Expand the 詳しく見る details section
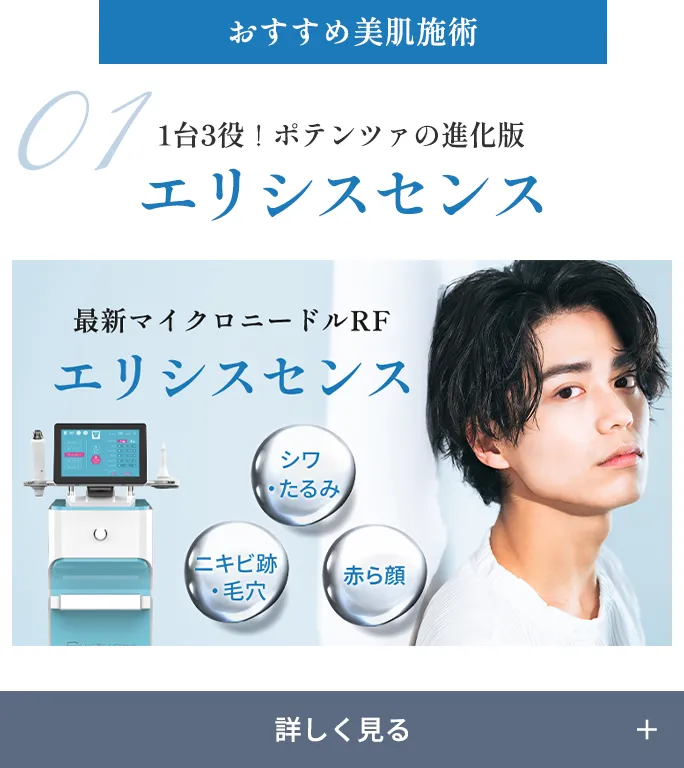The height and width of the screenshot is (768, 684). 342,730
